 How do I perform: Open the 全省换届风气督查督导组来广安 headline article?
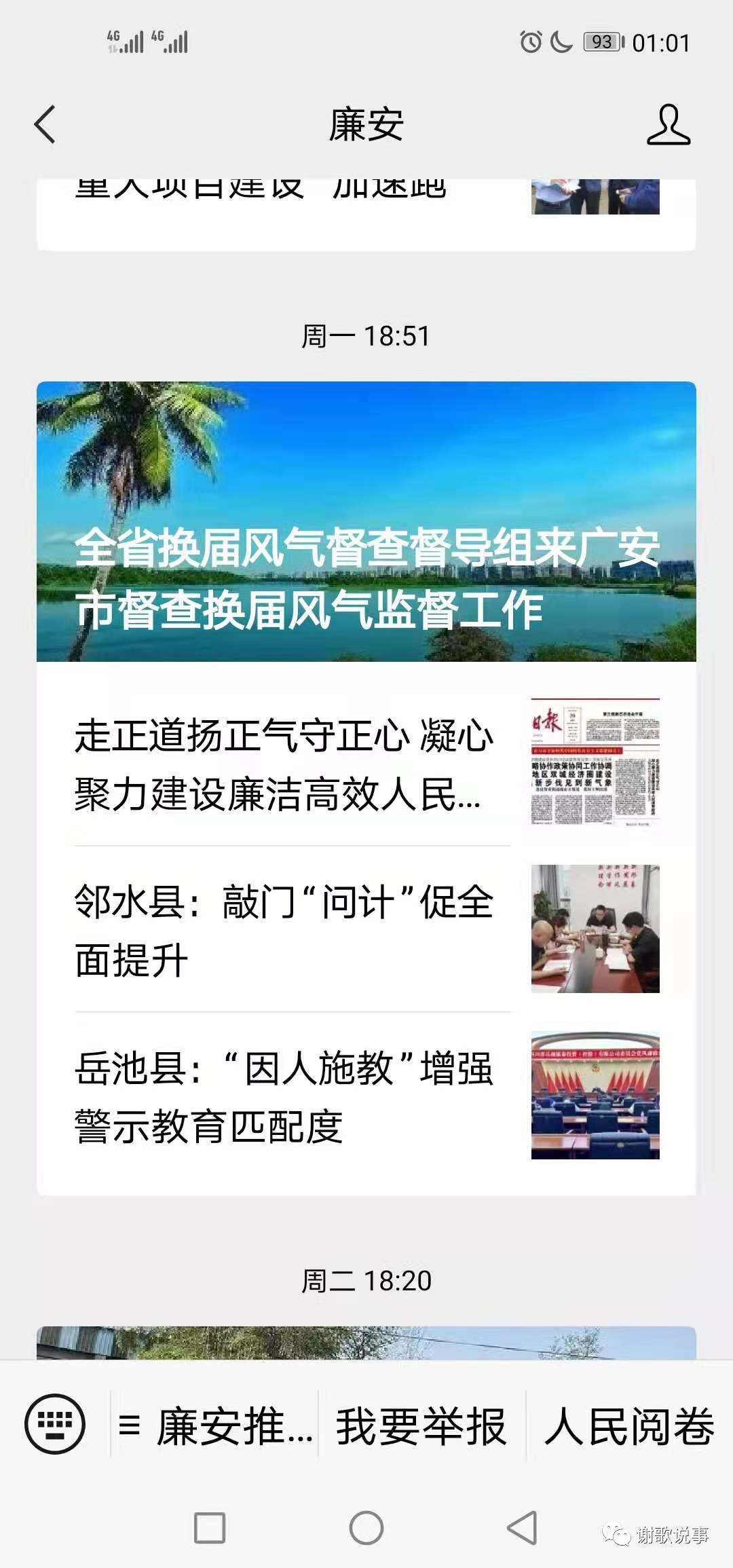click(366, 521)
